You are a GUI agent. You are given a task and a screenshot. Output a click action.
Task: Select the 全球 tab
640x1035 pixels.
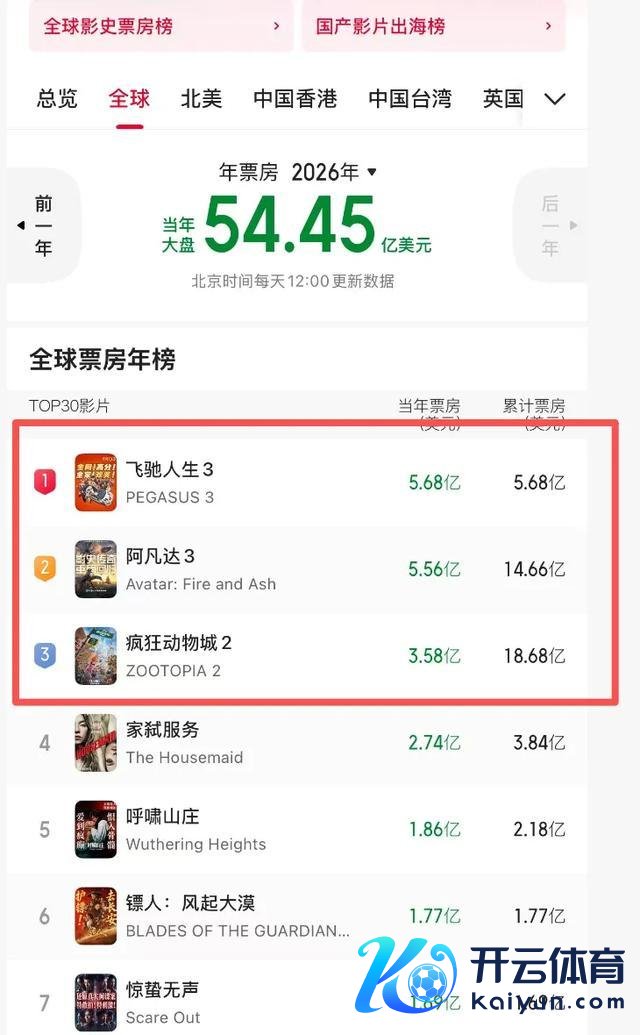tap(129, 98)
